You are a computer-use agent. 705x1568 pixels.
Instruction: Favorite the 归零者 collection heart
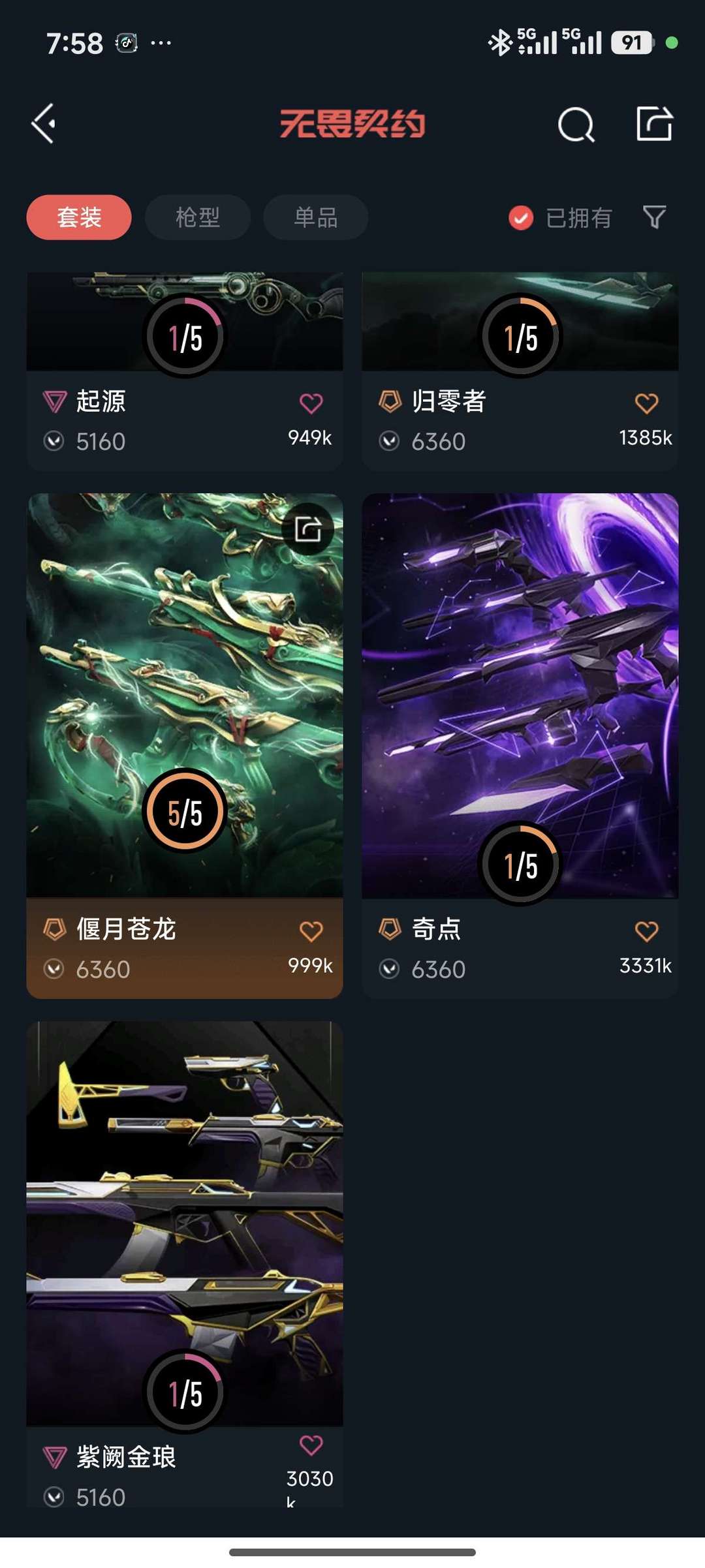tap(648, 403)
